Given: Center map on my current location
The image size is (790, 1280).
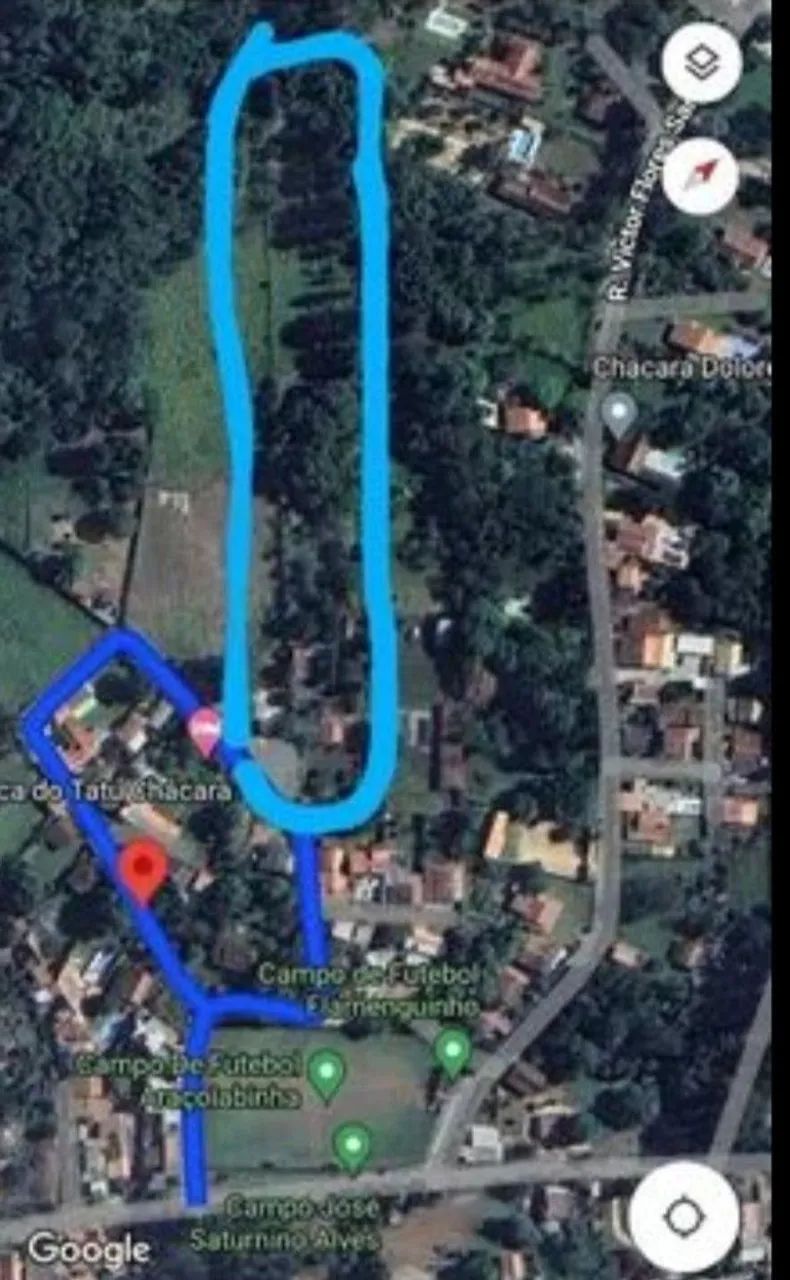Looking at the screenshot, I should point(685,1216).
